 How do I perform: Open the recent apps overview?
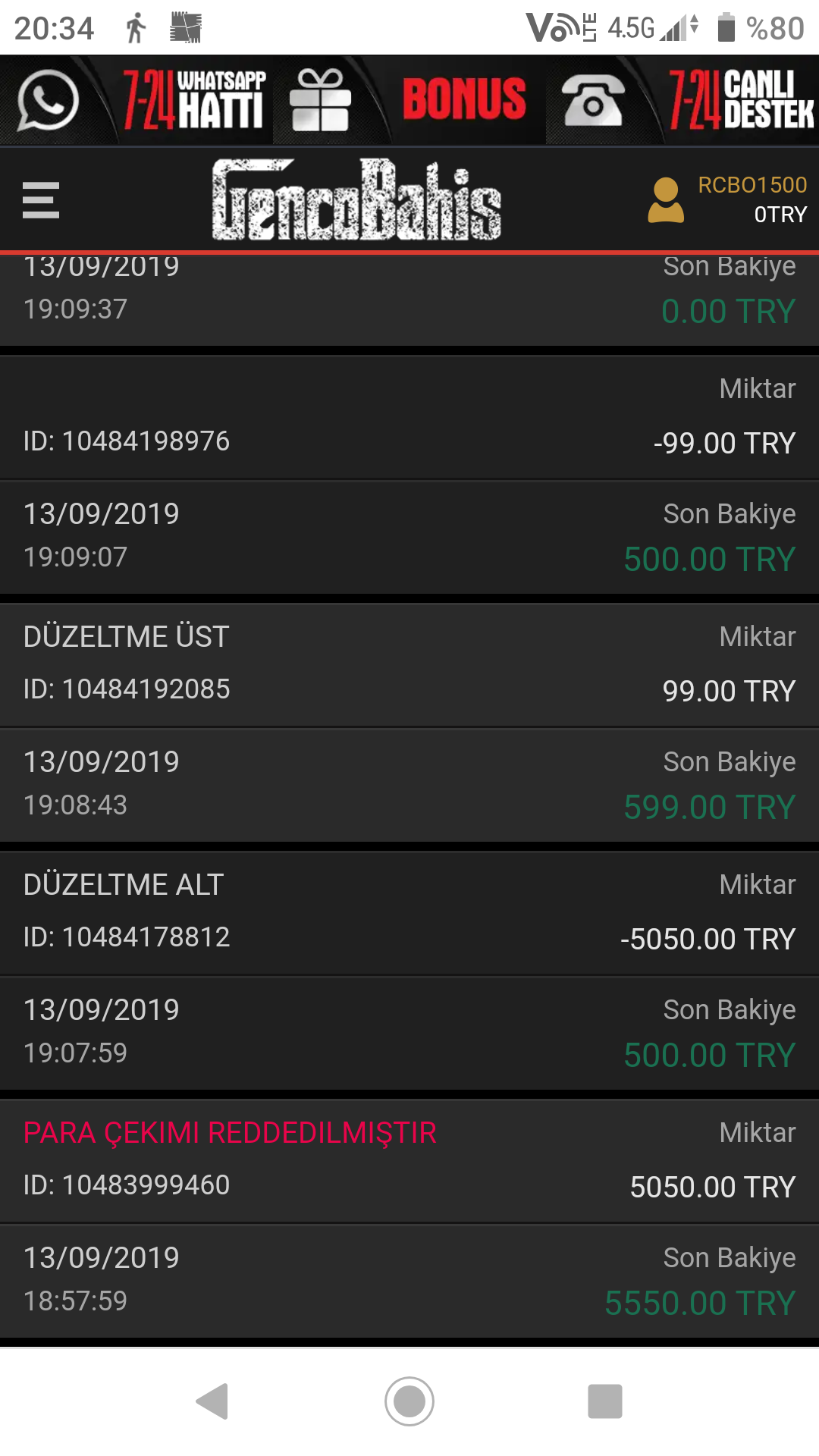click(x=605, y=1401)
